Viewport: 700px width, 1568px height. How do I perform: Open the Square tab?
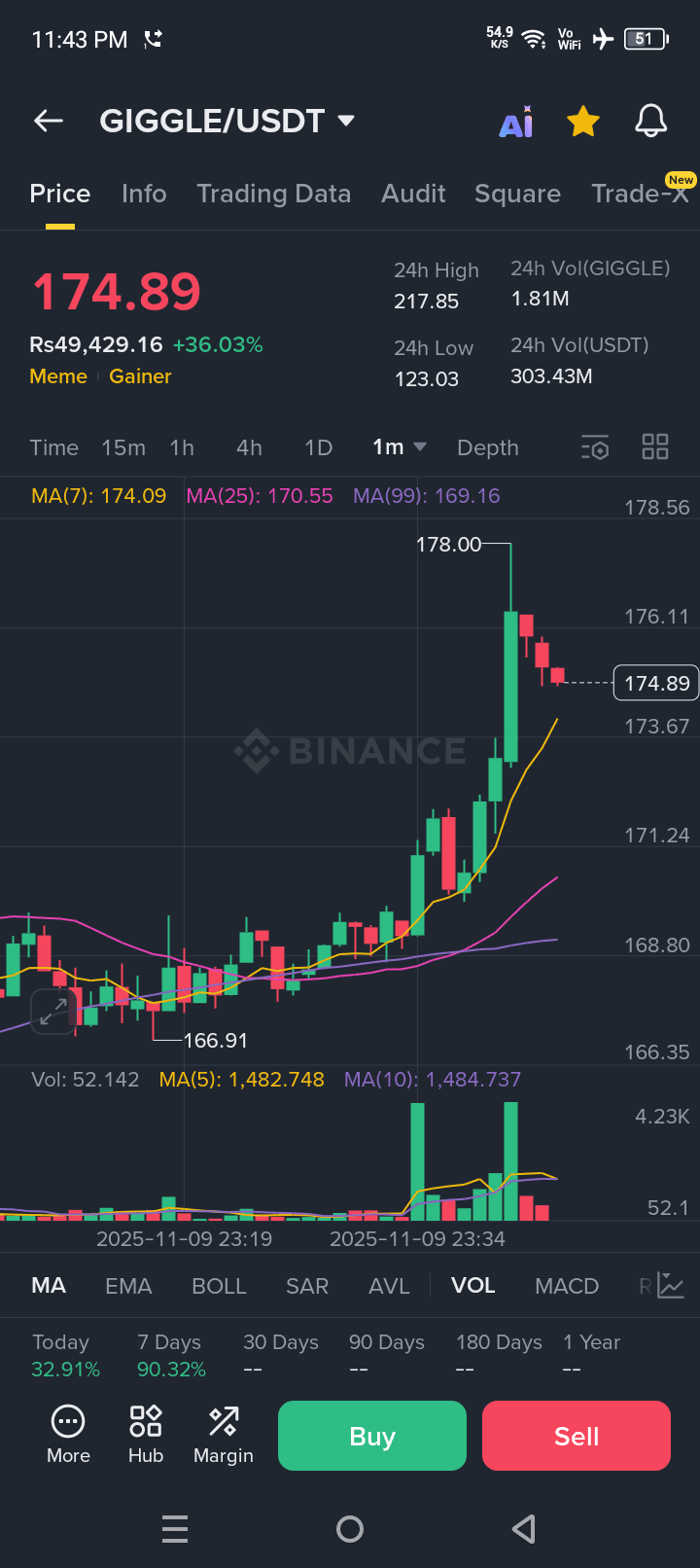tap(517, 194)
